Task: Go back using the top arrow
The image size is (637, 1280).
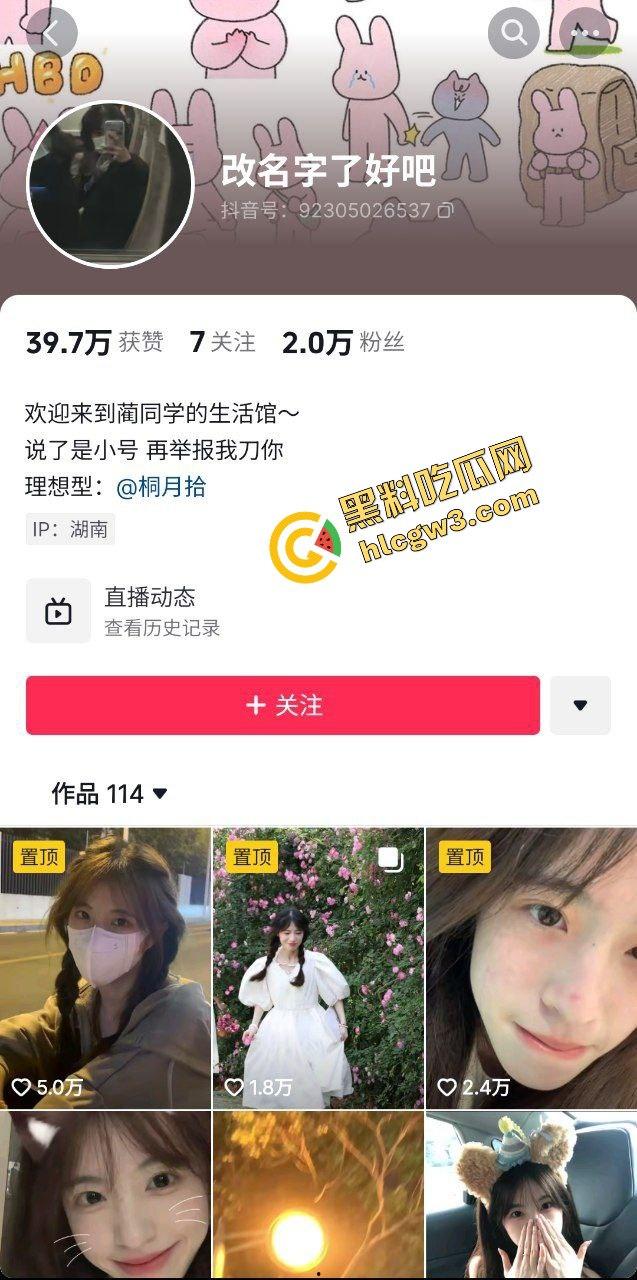Action: [52, 33]
